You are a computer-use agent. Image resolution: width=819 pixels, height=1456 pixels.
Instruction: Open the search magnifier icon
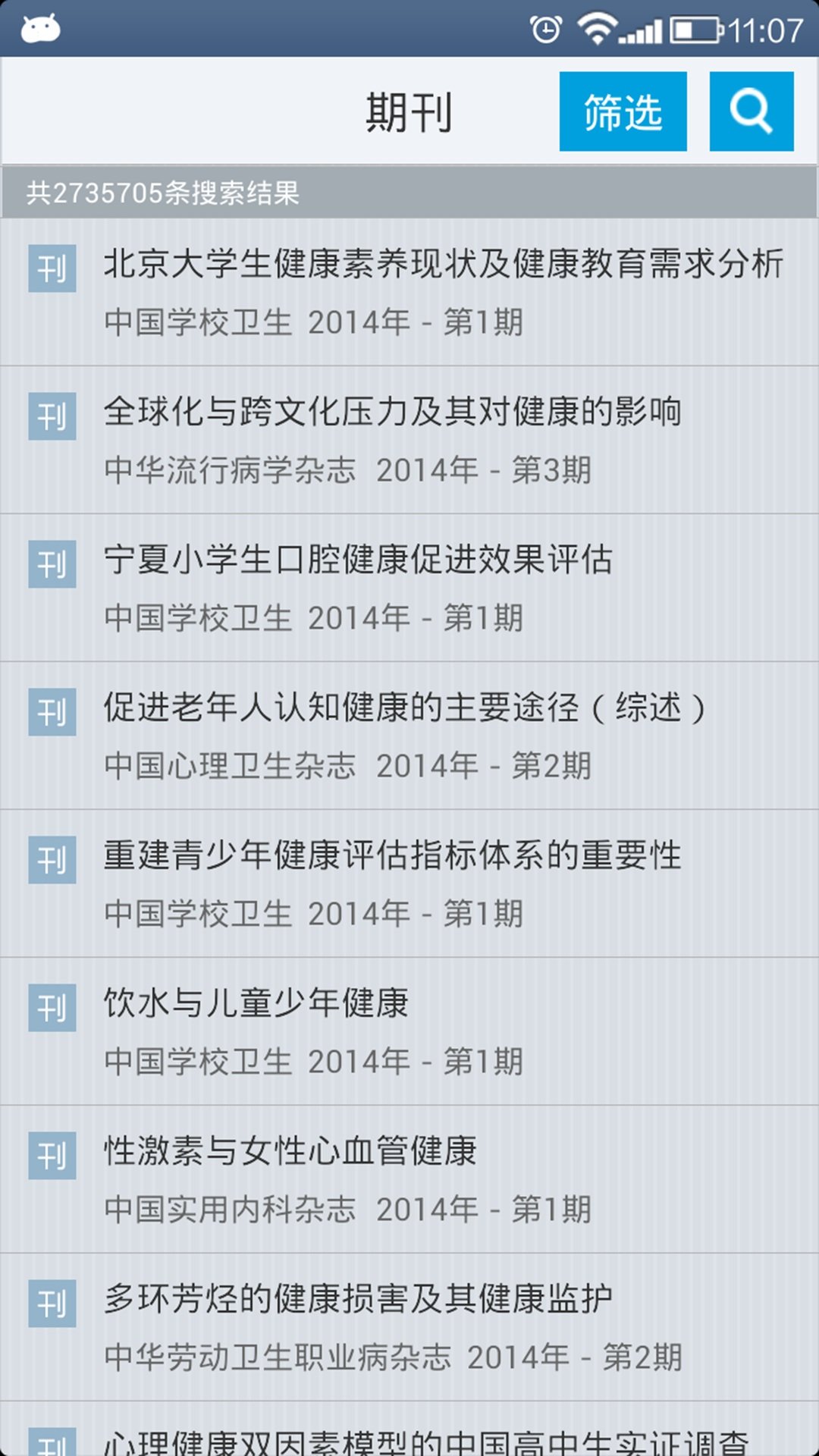[750, 111]
